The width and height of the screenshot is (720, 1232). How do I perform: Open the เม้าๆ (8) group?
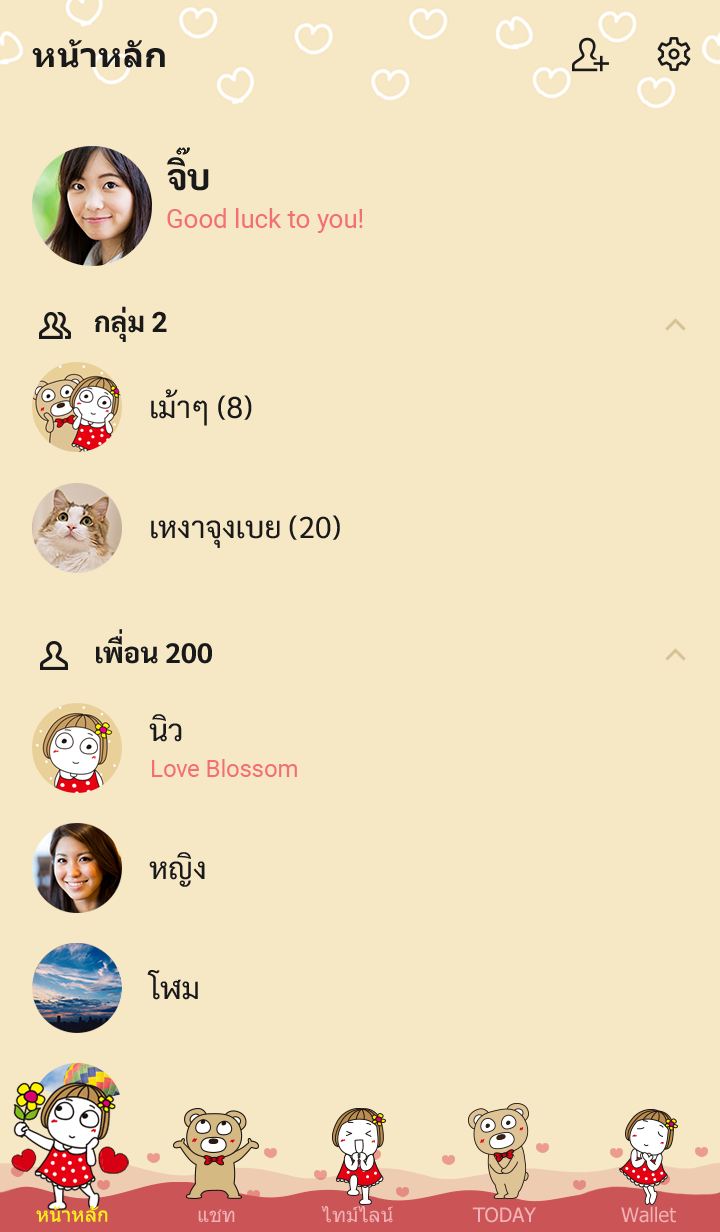coord(200,408)
